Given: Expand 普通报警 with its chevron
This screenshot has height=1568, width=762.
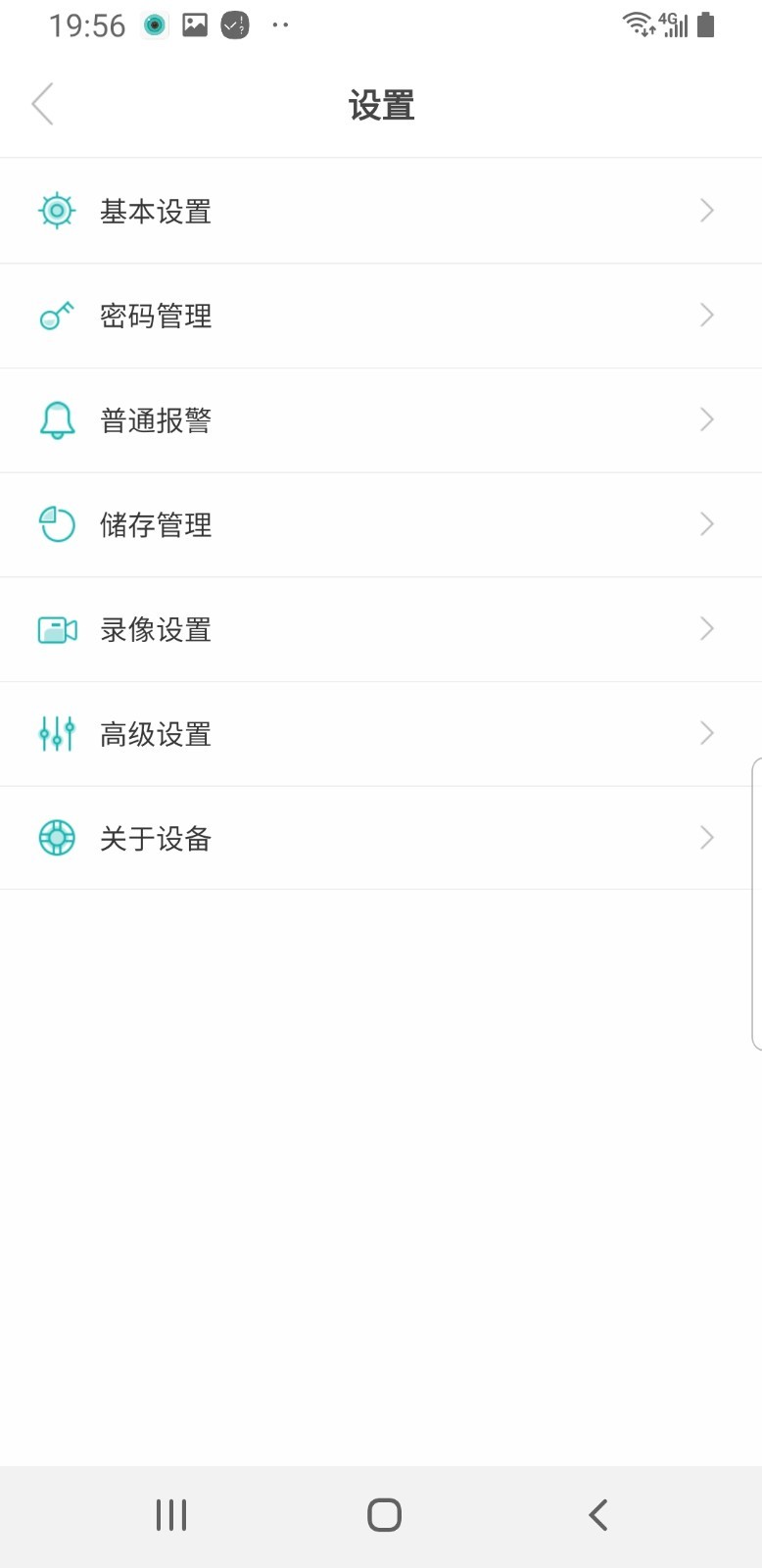Looking at the screenshot, I should tap(706, 419).
